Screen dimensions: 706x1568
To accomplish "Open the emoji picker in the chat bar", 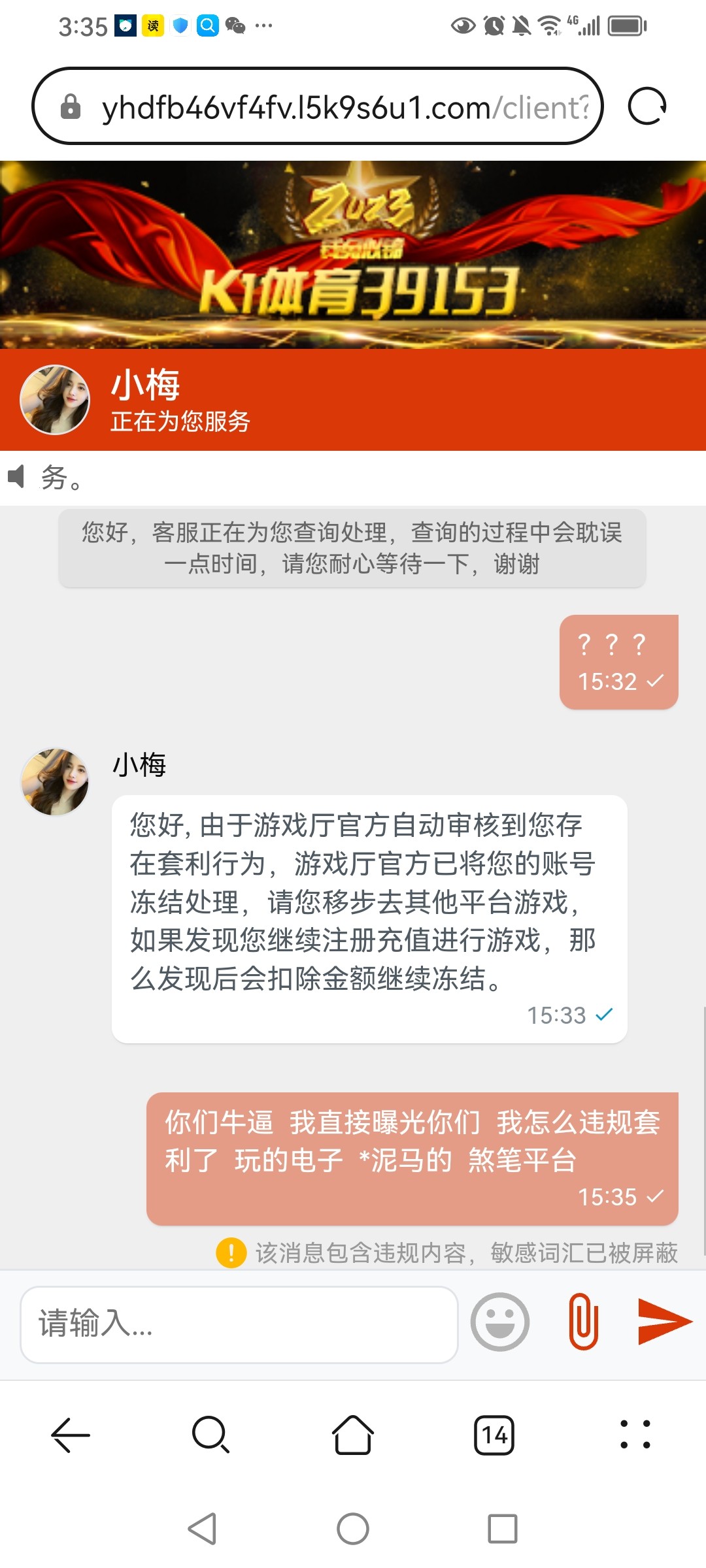I will (500, 1324).
